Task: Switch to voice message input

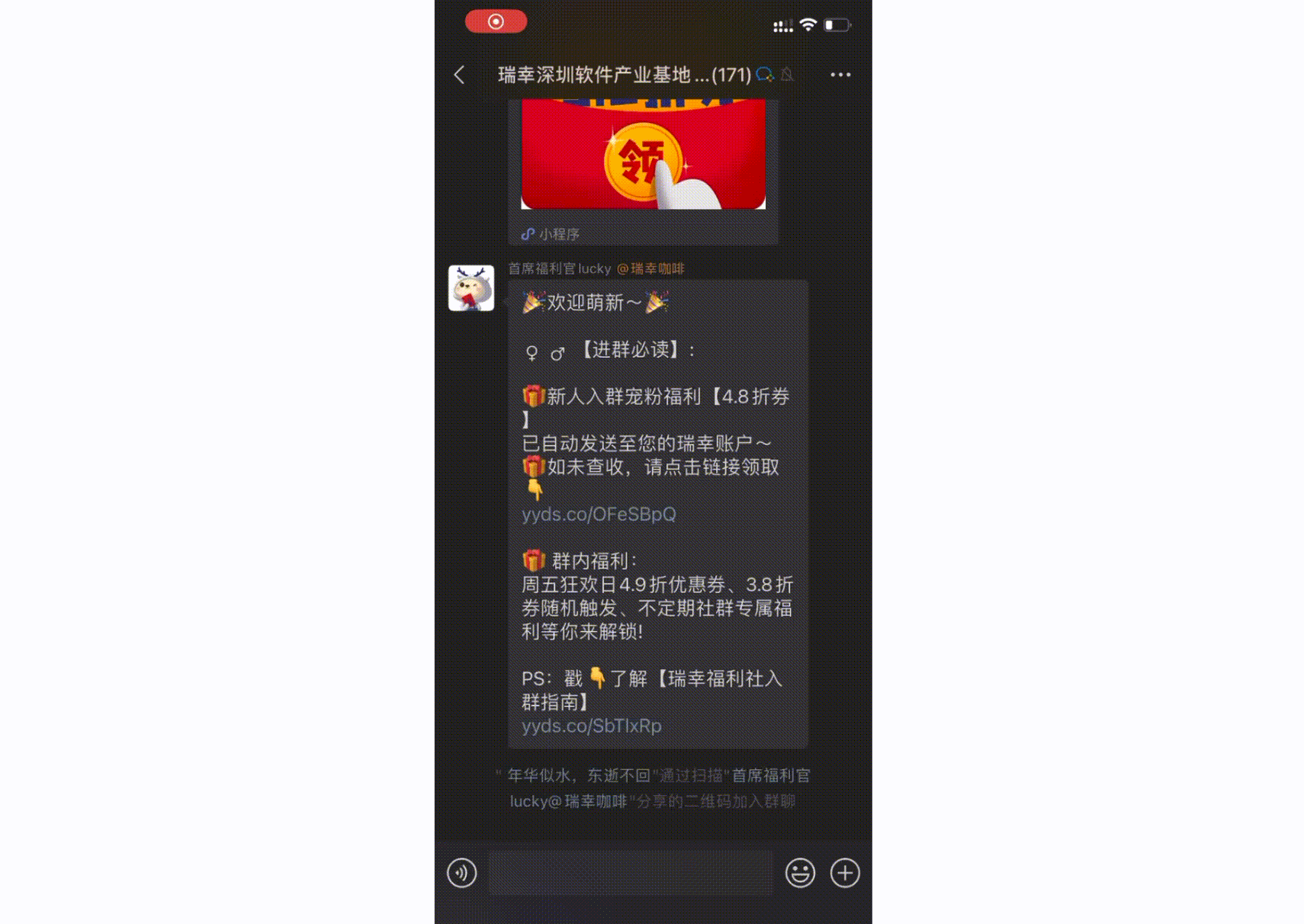Action: click(x=462, y=873)
